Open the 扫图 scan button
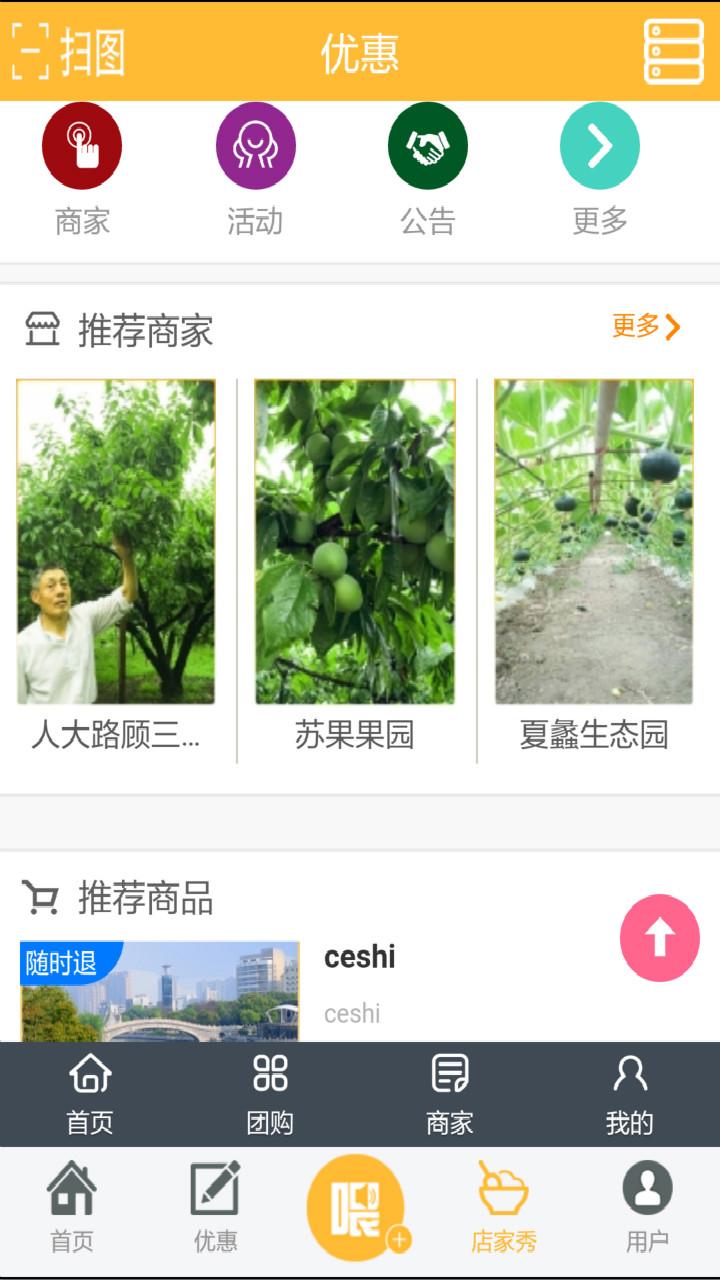 (x=68, y=51)
